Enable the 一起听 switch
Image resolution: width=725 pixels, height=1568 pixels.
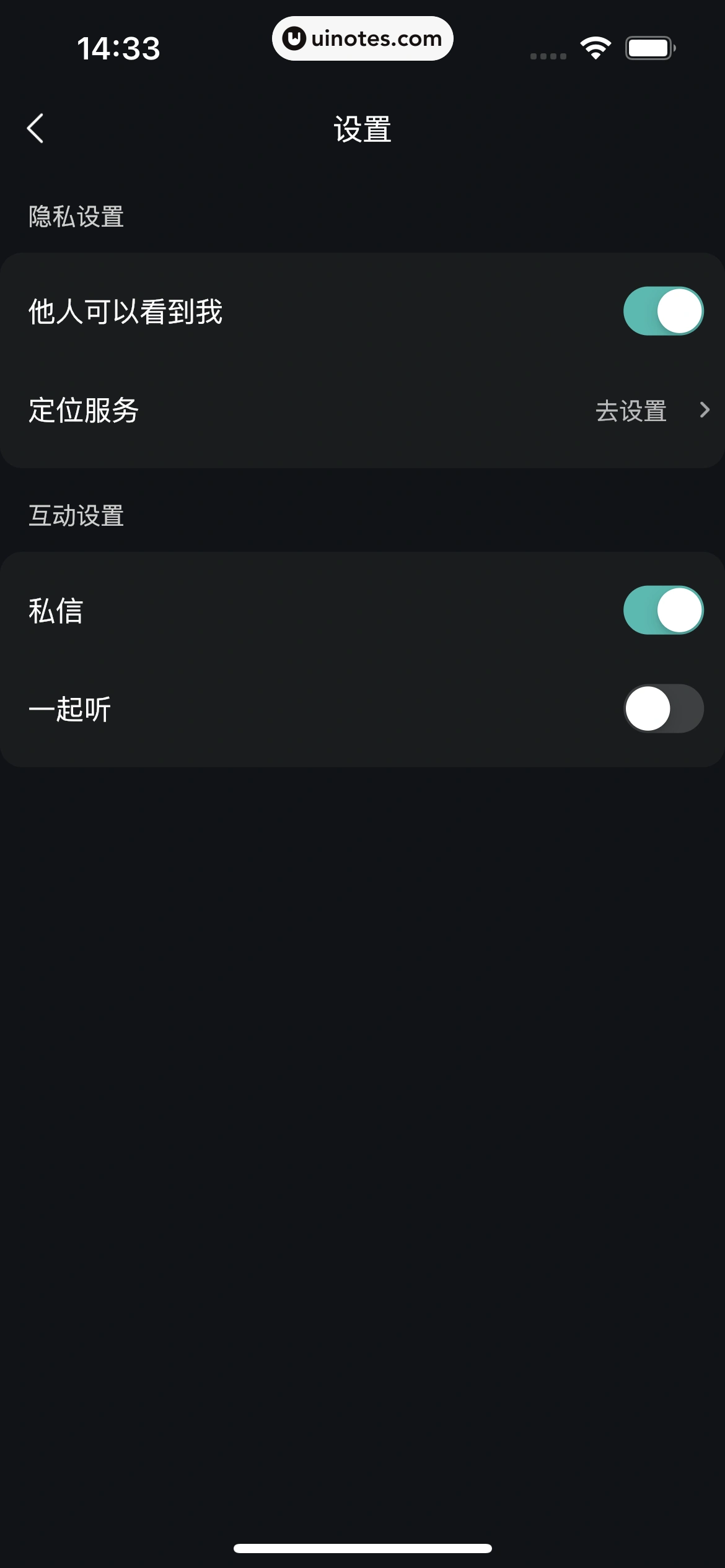tap(662, 708)
